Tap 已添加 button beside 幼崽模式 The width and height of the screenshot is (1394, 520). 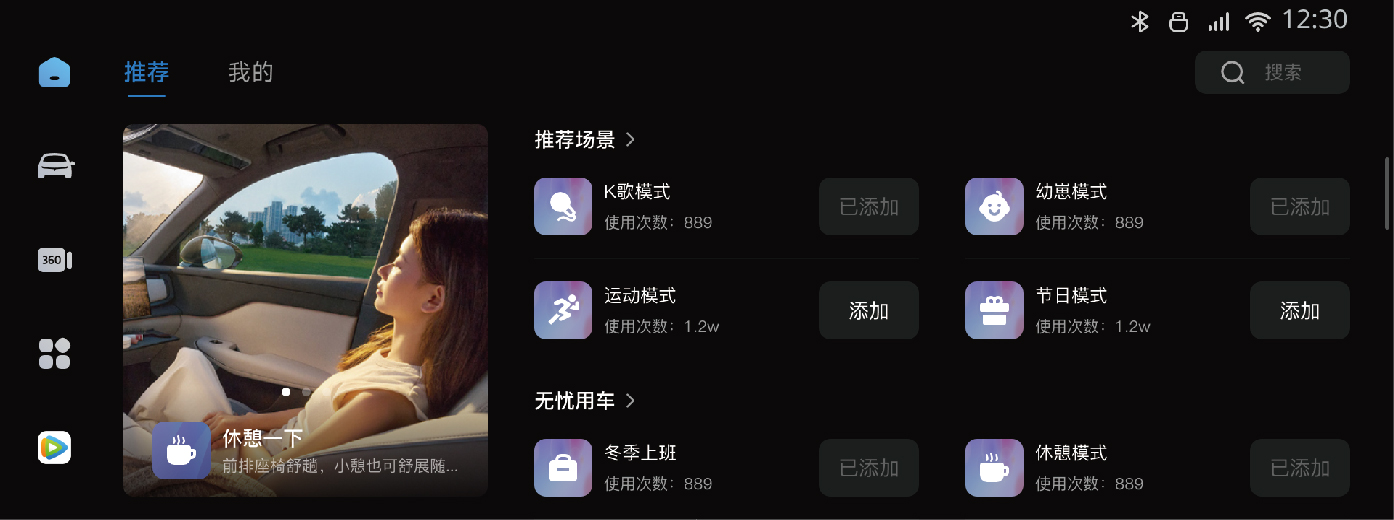1299,207
